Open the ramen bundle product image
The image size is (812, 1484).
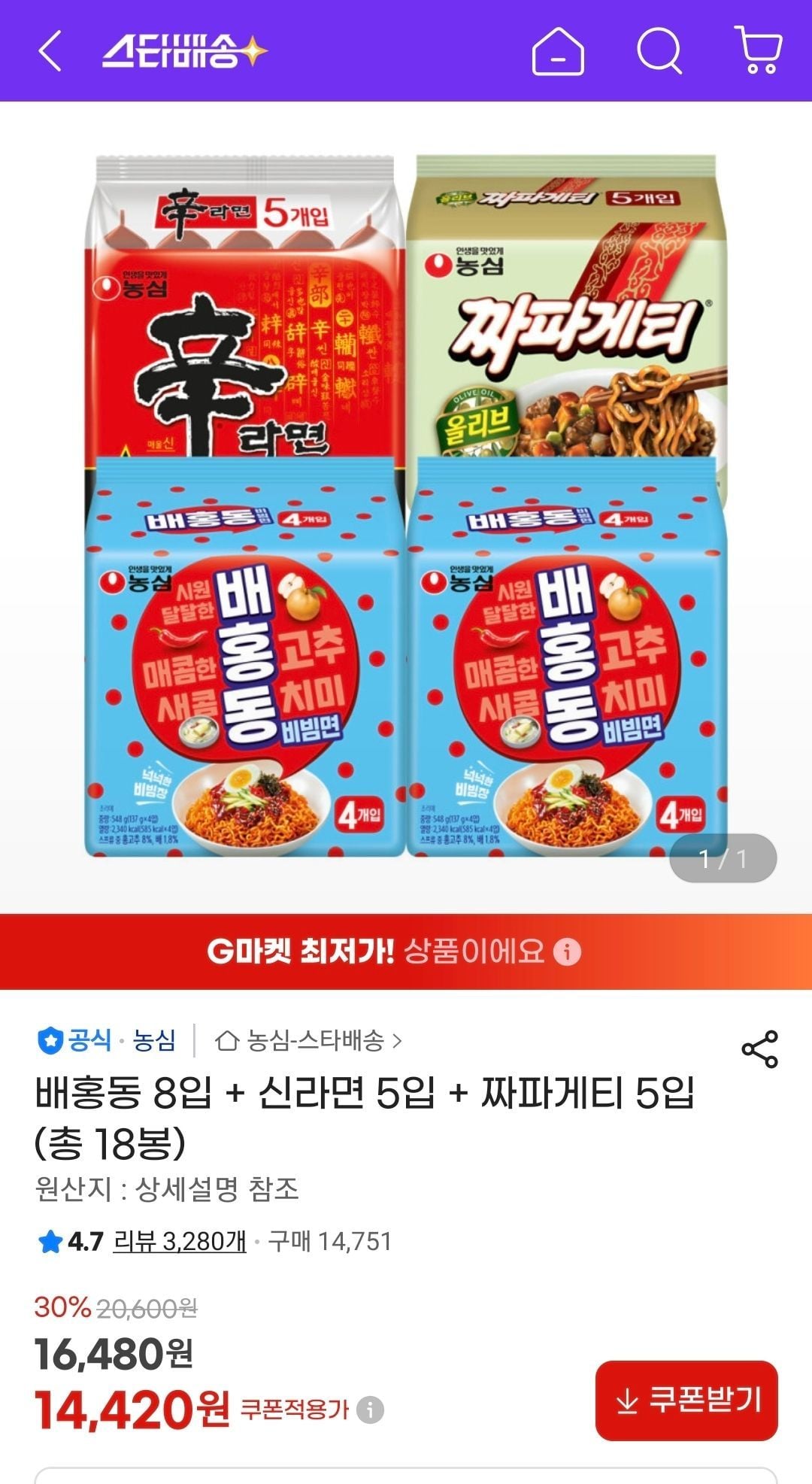coord(406,506)
